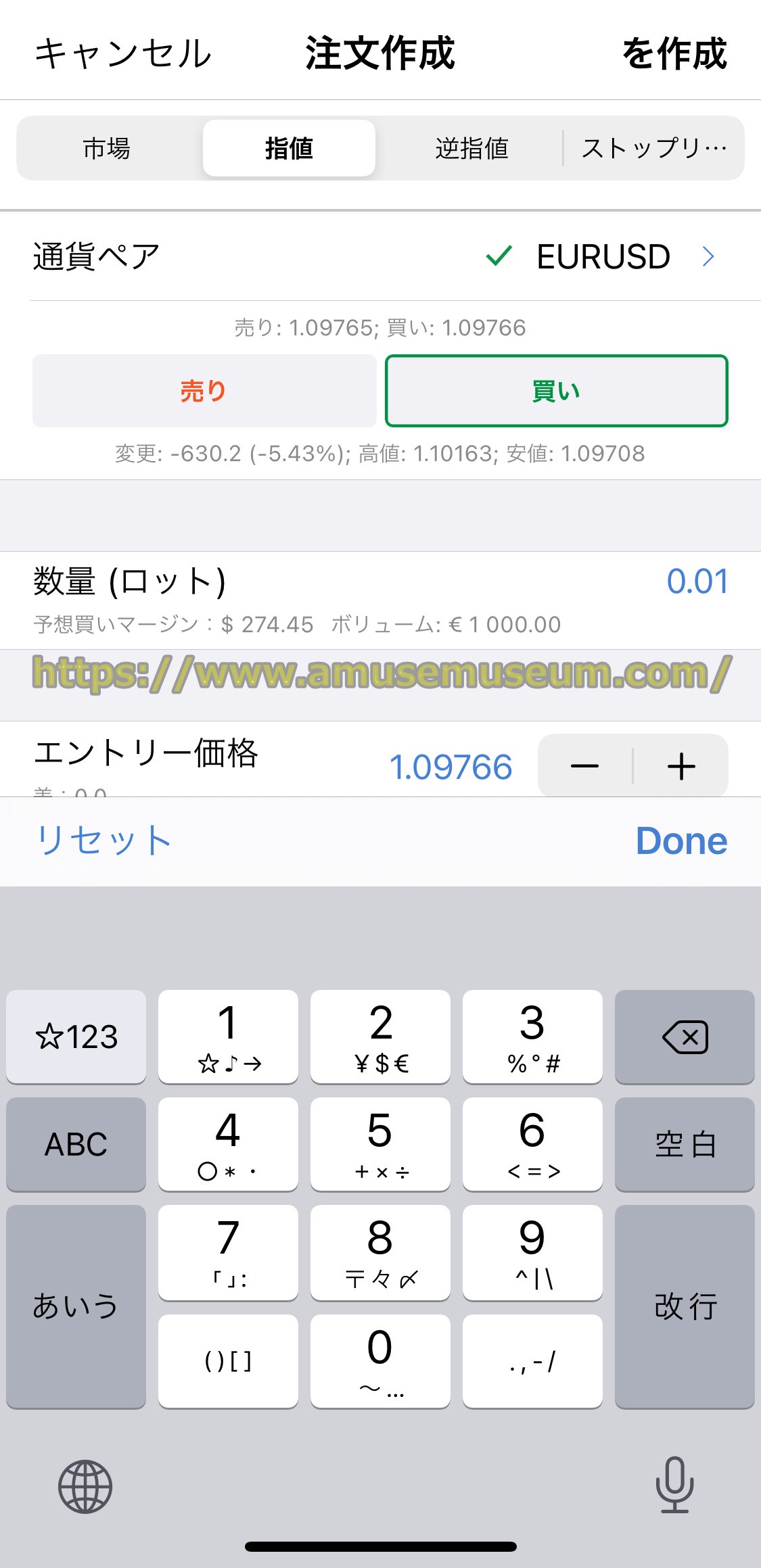Increase entry price with plus button

click(681, 767)
